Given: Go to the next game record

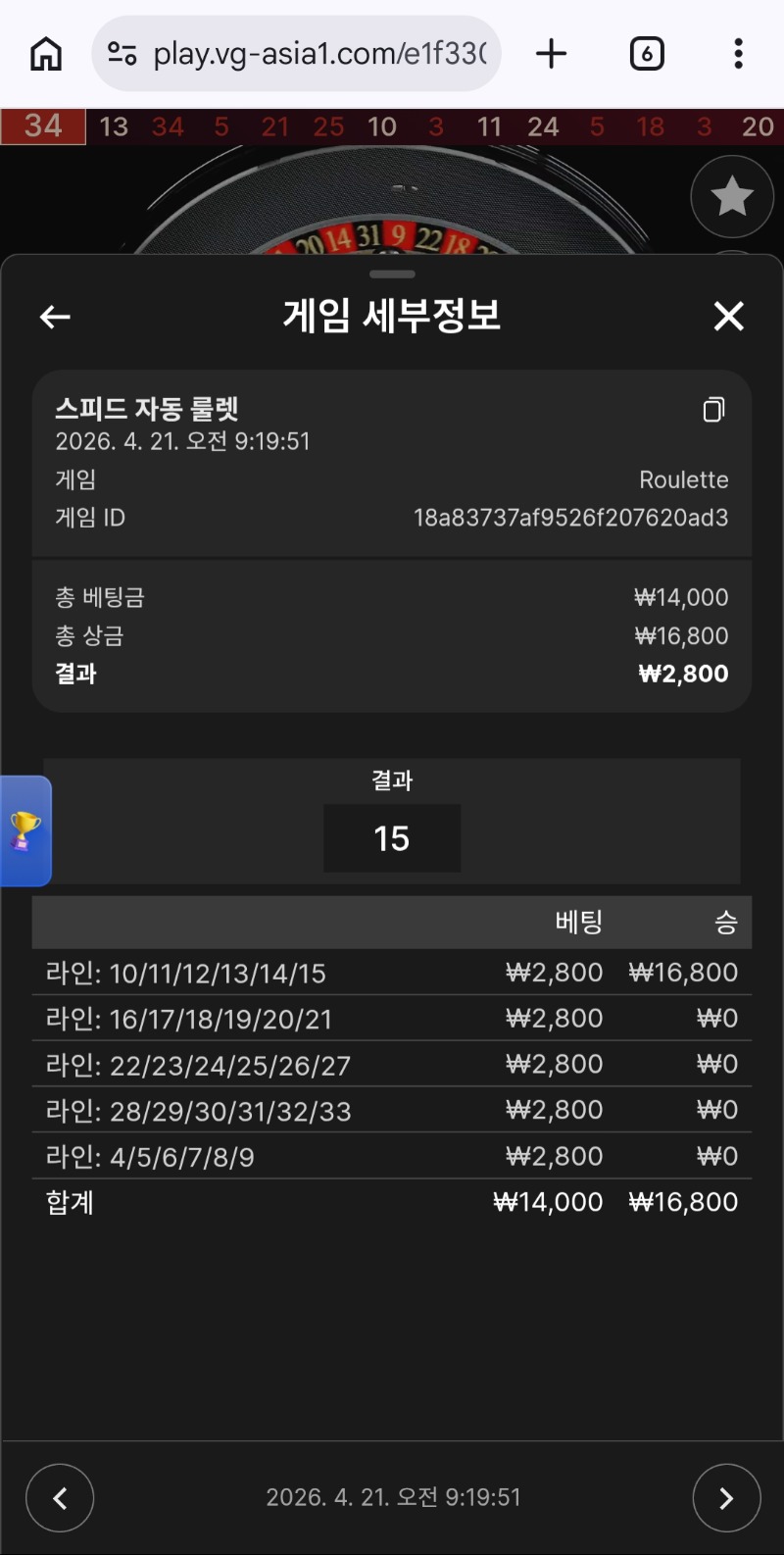Looking at the screenshot, I should click(x=726, y=1497).
